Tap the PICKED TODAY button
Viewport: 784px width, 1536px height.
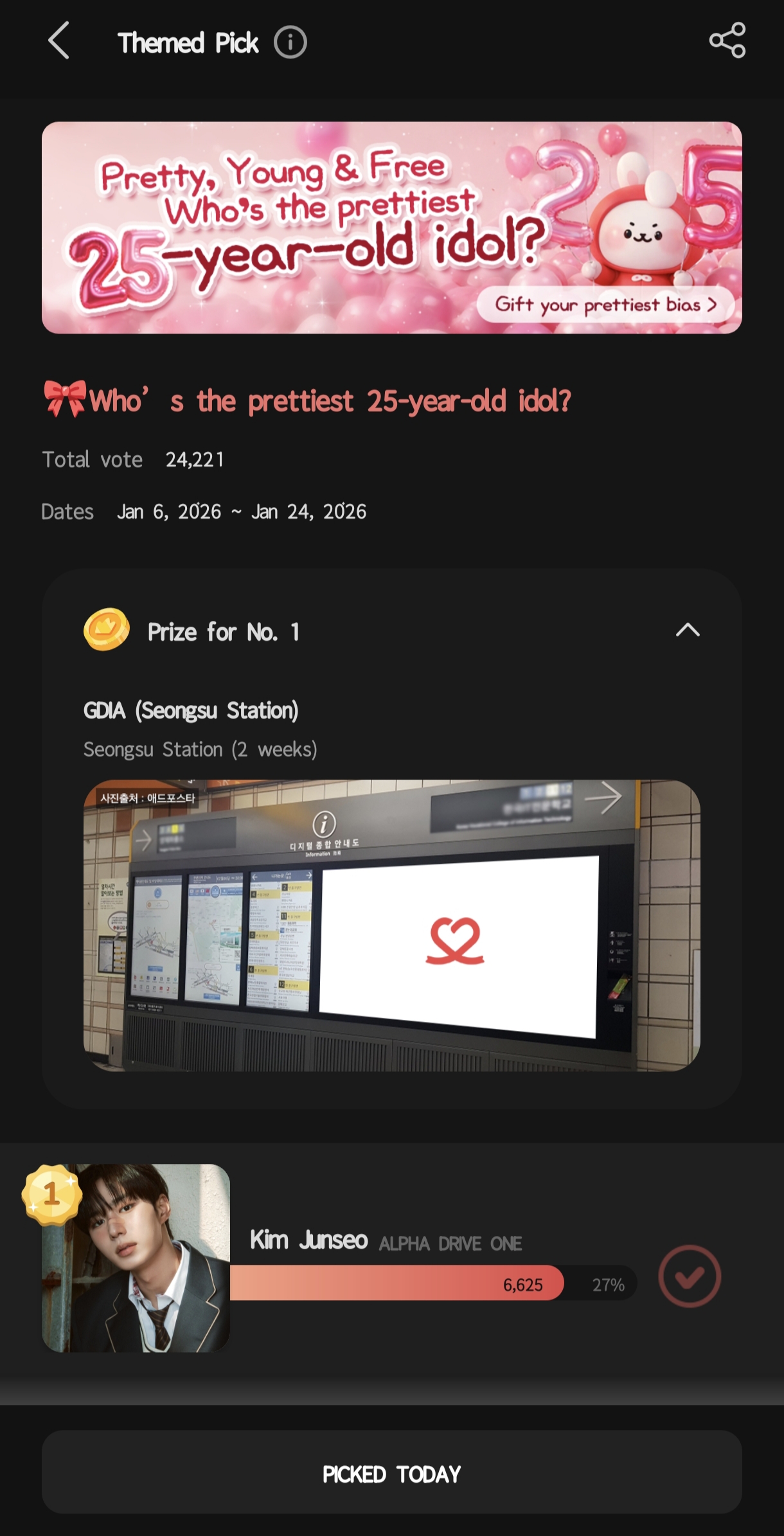(x=391, y=1473)
